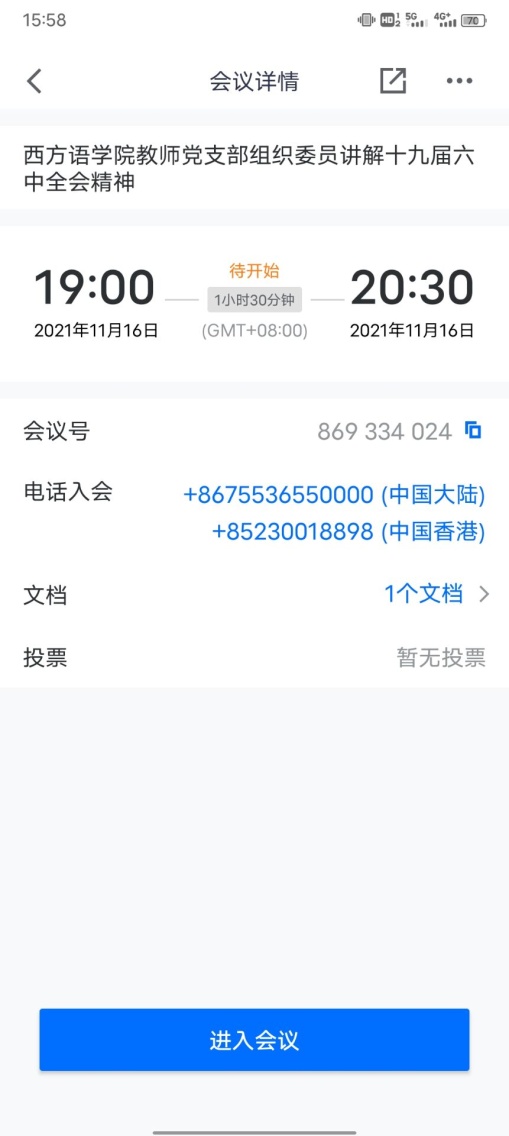Go back from meeting details
This screenshot has height=1136, width=509.
coord(34,81)
